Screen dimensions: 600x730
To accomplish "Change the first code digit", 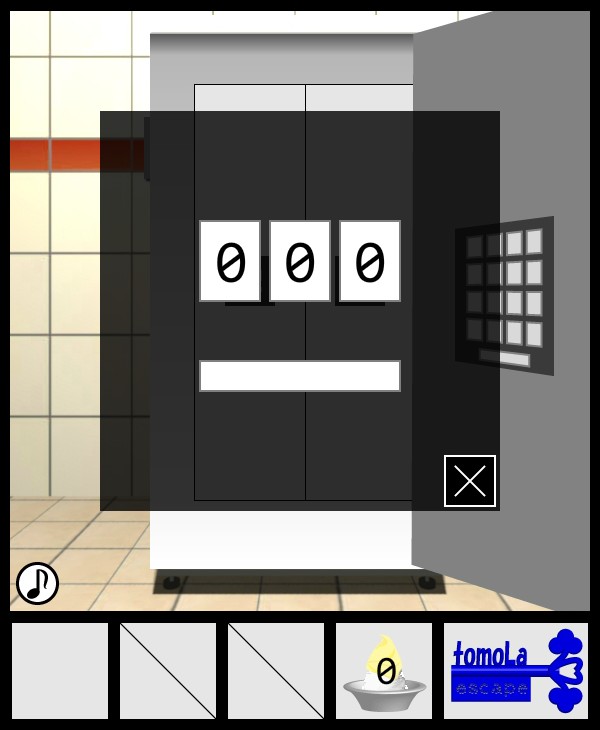I will point(230,261).
